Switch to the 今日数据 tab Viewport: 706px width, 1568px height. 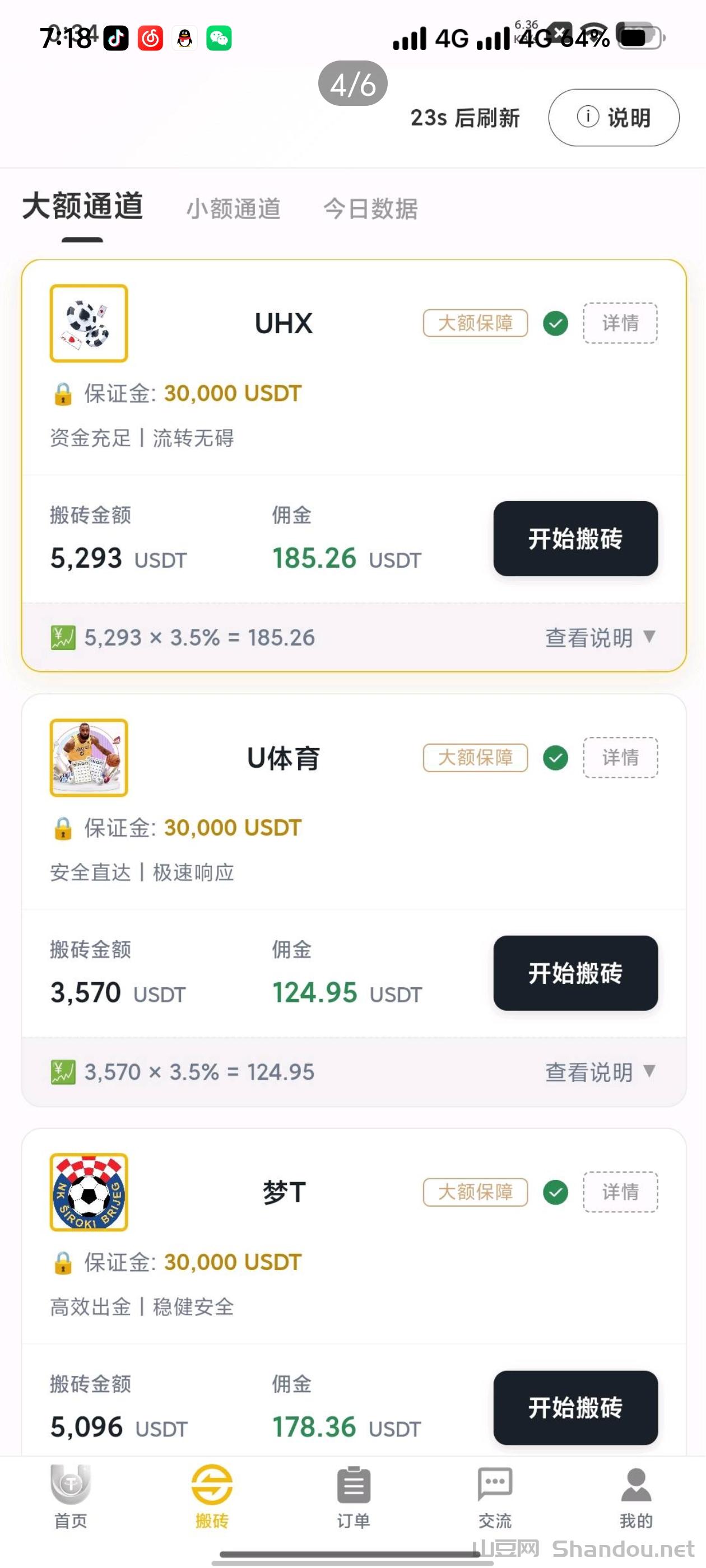point(370,209)
